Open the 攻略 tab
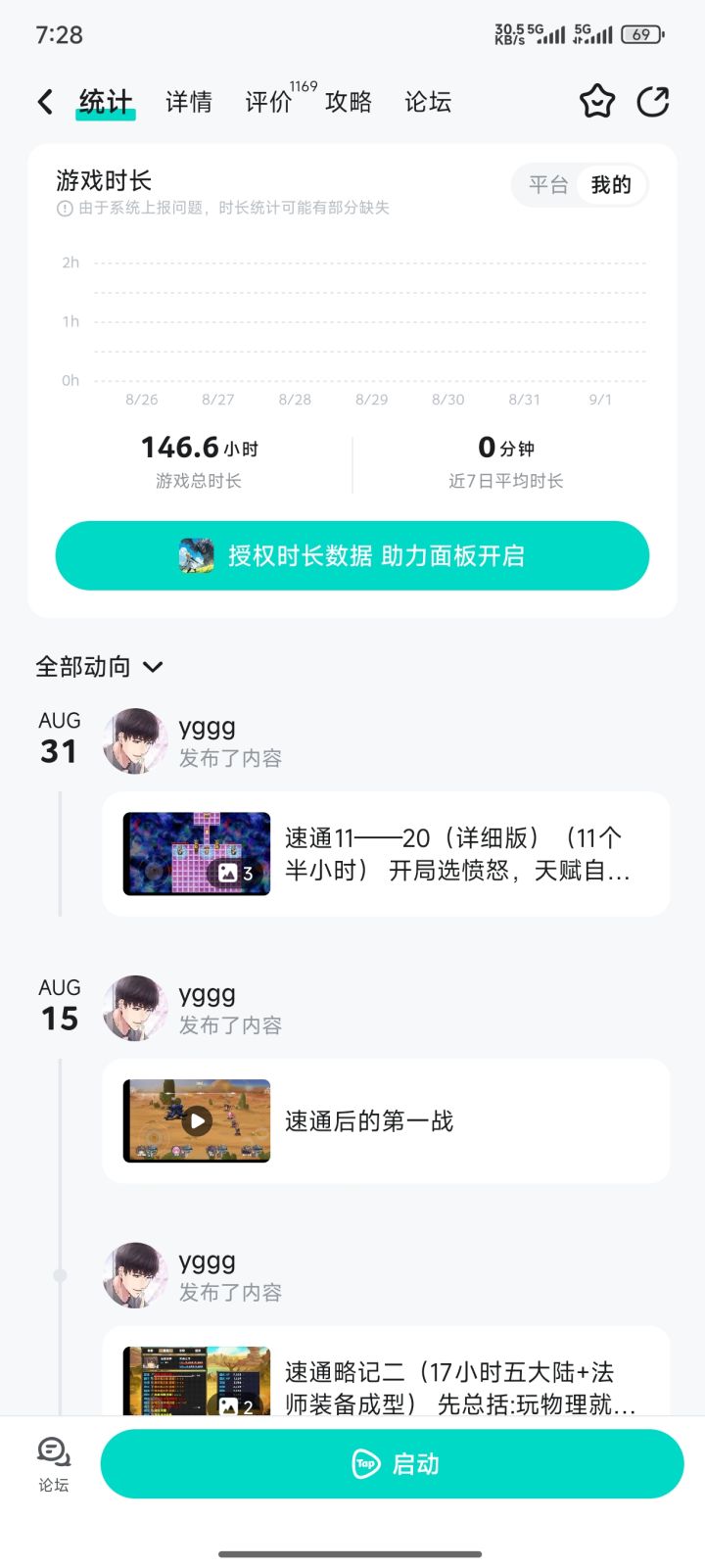The height and width of the screenshot is (1568, 705). 348,102
